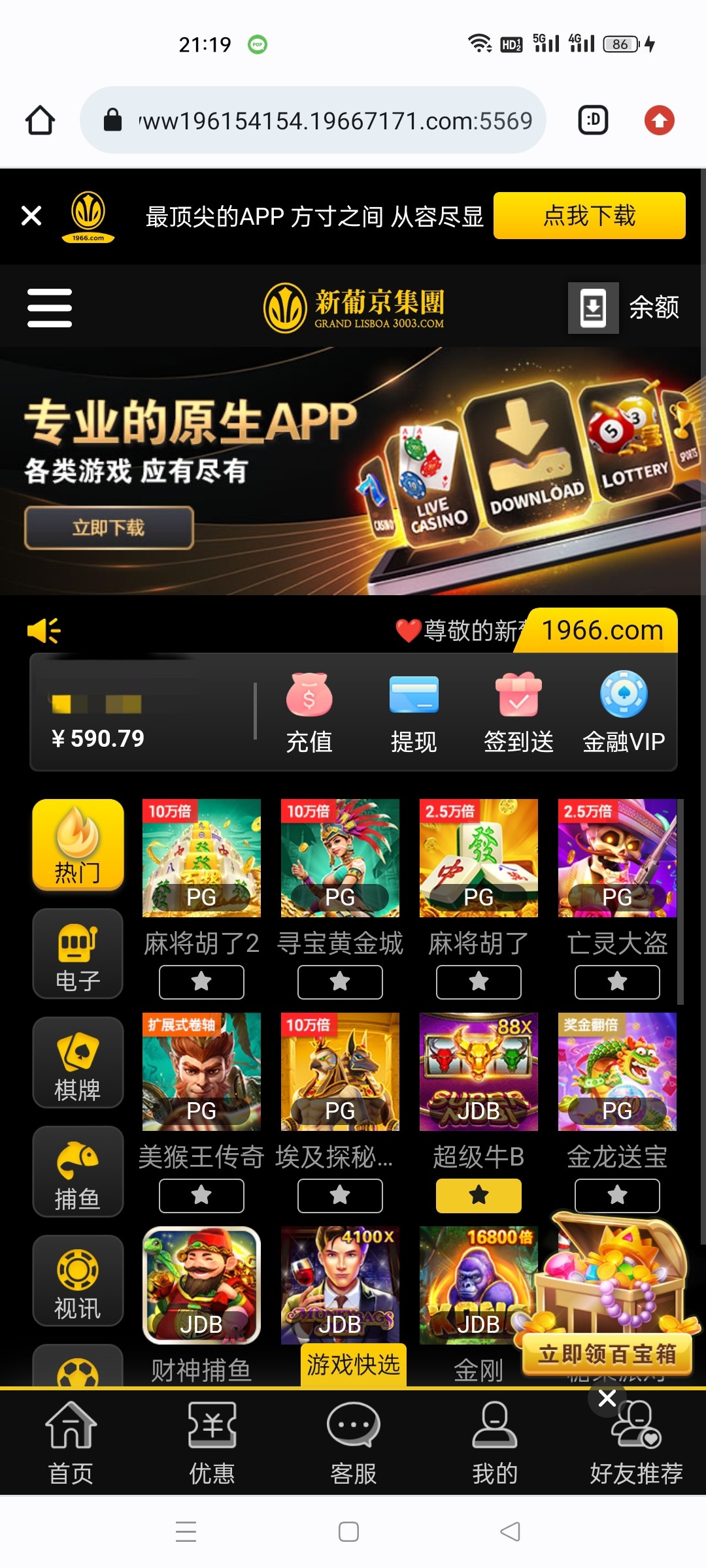The image size is (706, 1568).
Task: Tap the 点我下载 download button
Action: [x=589, y=216]
